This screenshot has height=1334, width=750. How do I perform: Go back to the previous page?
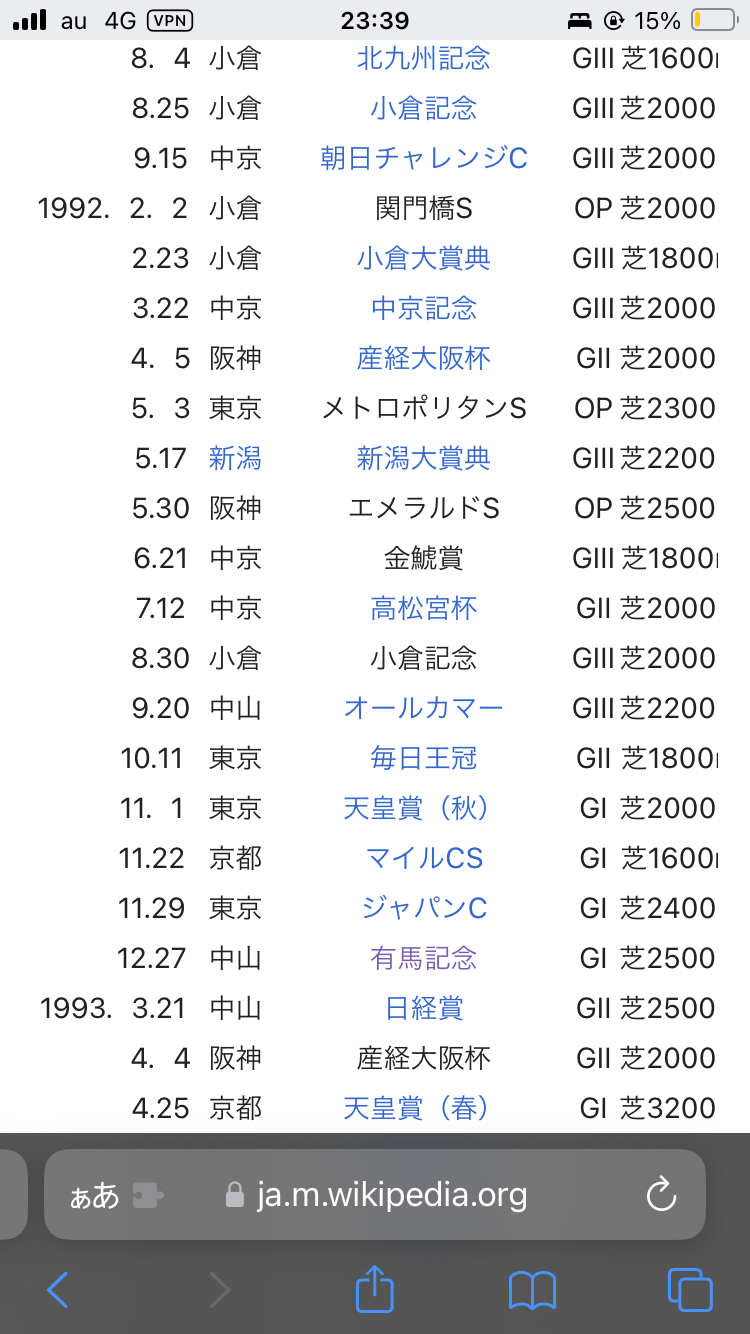58,1290
